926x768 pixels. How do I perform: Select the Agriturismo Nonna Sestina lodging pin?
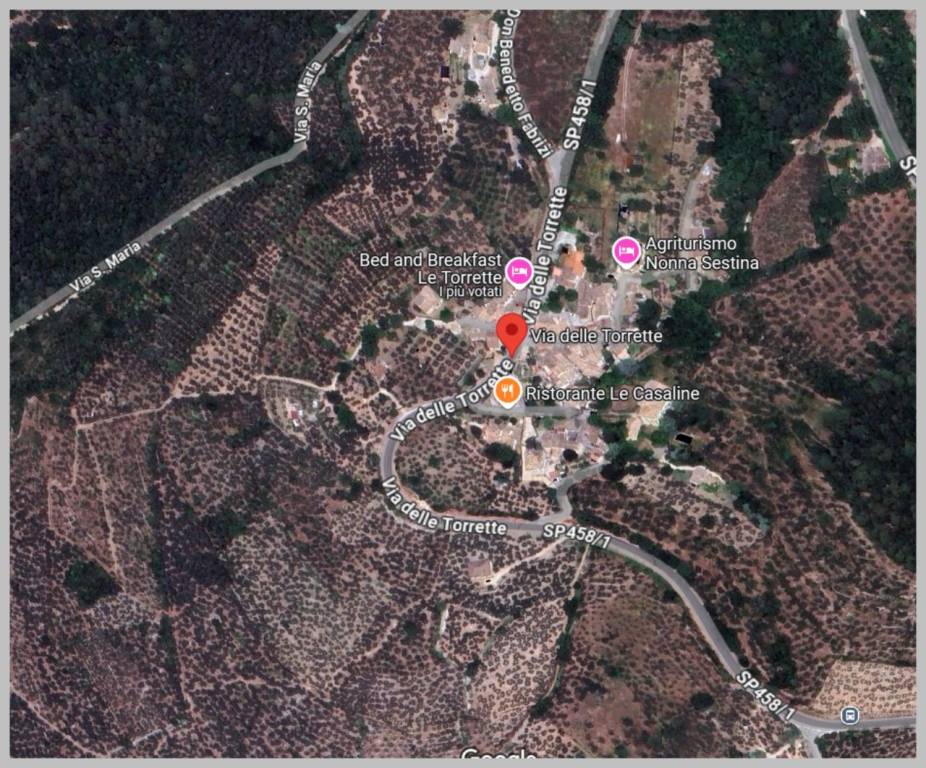click(626, 250)
